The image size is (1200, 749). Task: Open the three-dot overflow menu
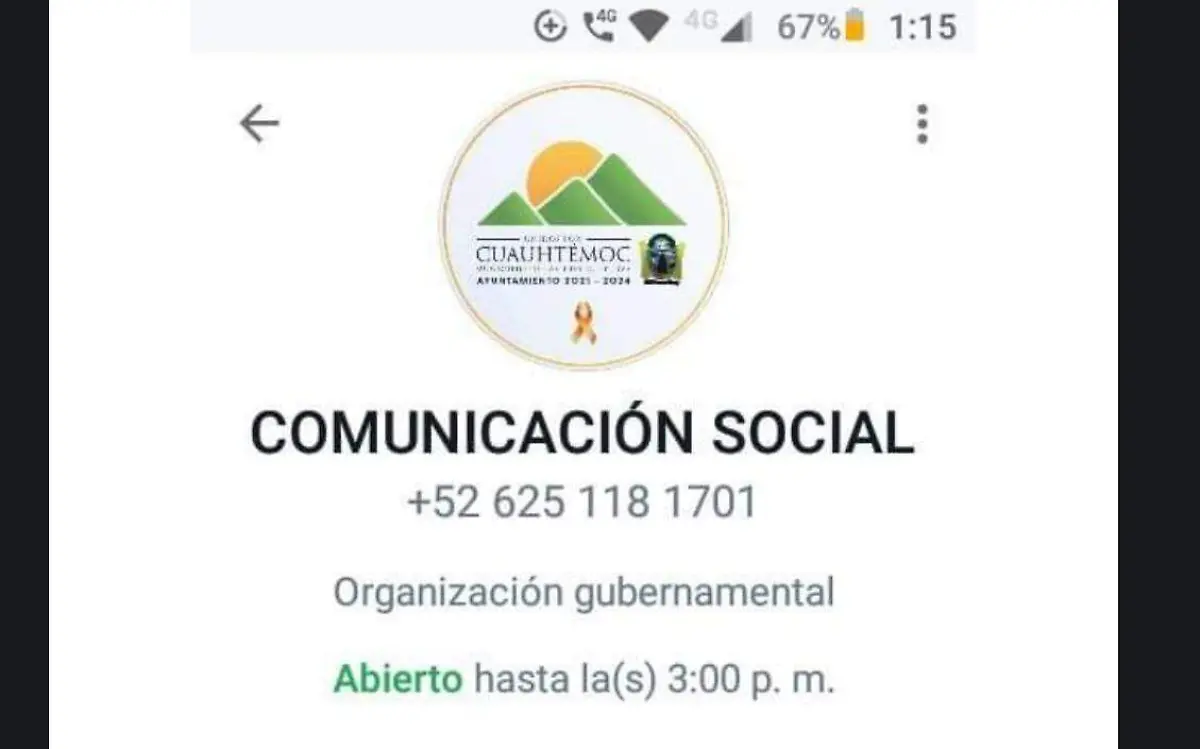point(922,124)
